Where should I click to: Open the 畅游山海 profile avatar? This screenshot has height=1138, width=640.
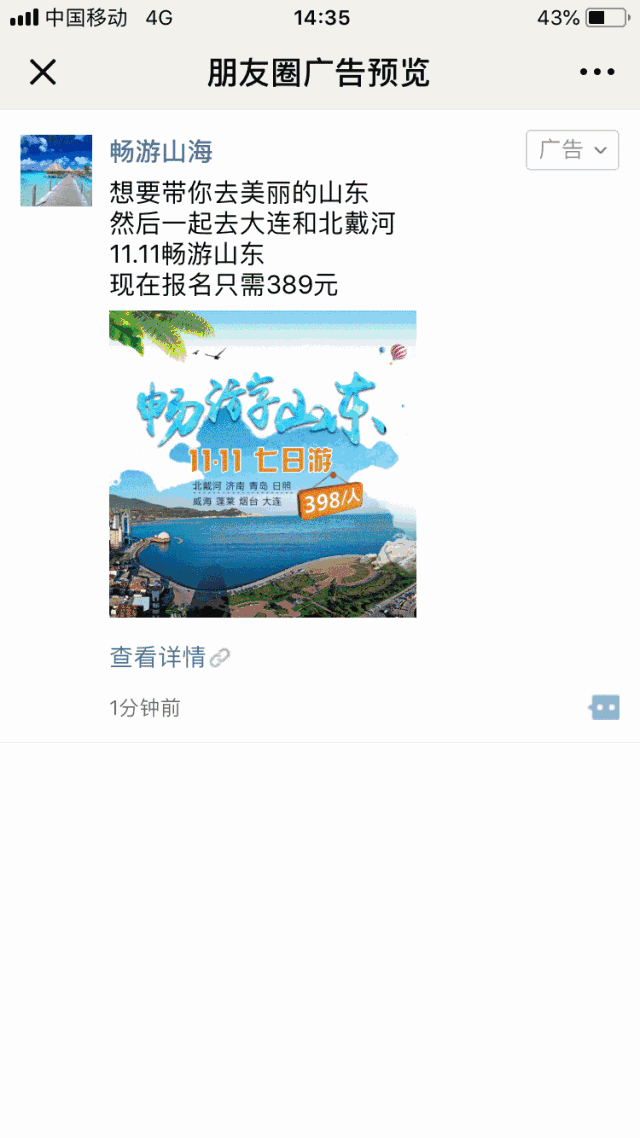(x=56, y=171)
